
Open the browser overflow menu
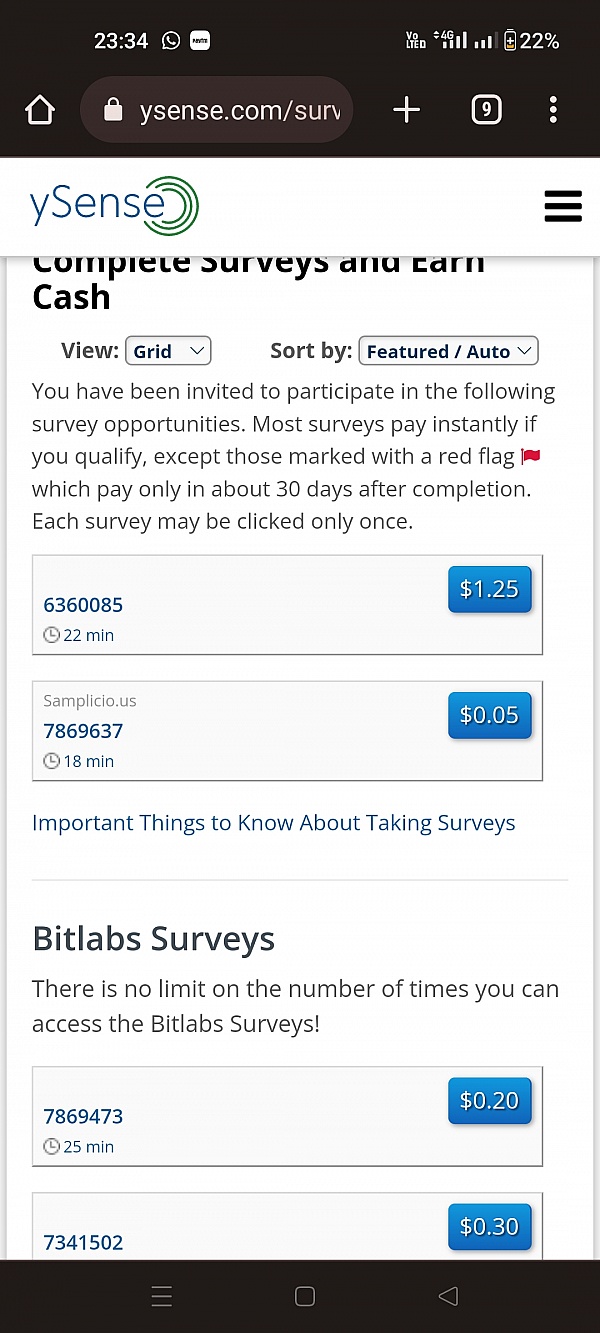tap(553, 110)
